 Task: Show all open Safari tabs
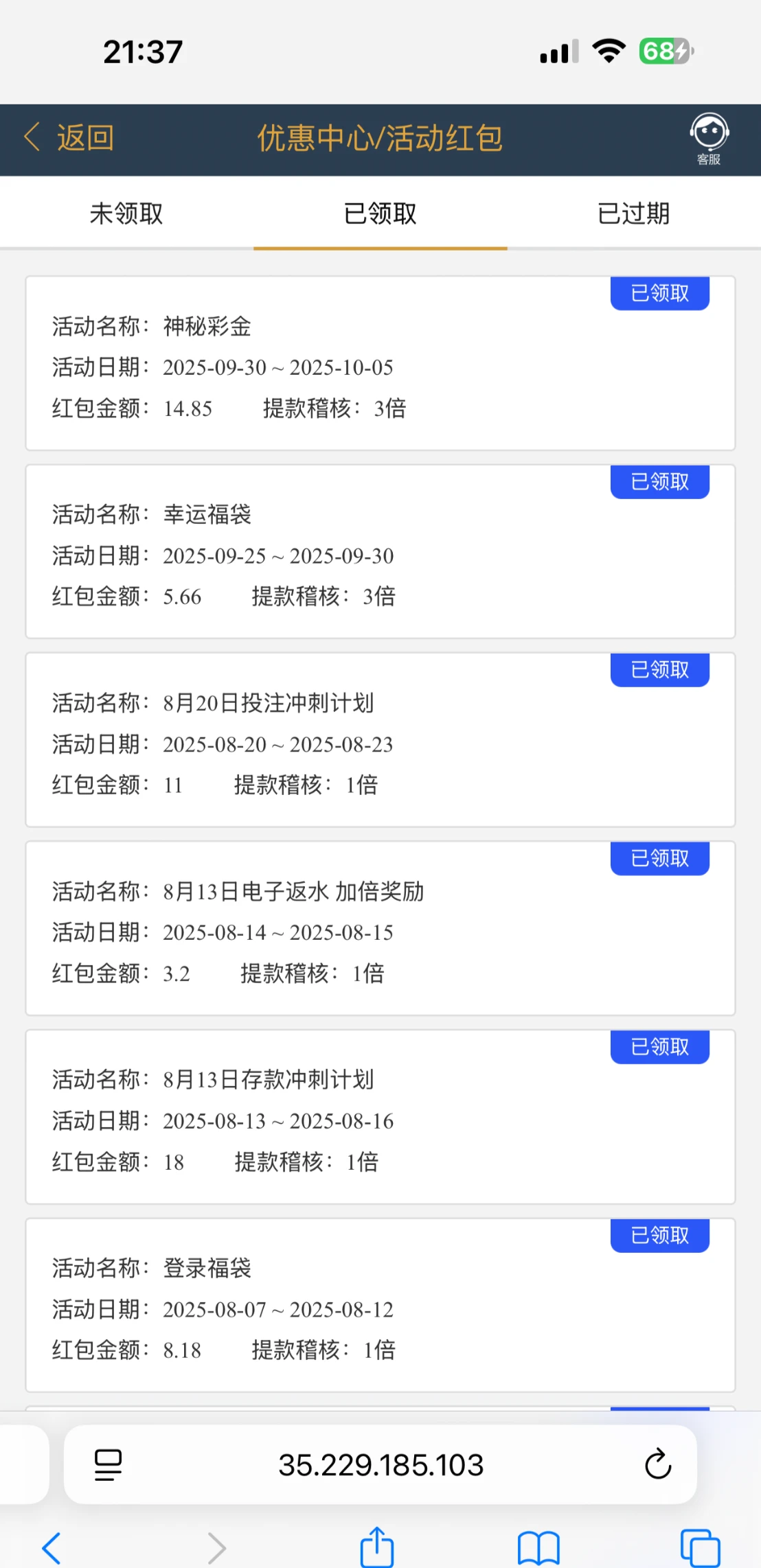pyautogui.click(x=700, y=1548)
